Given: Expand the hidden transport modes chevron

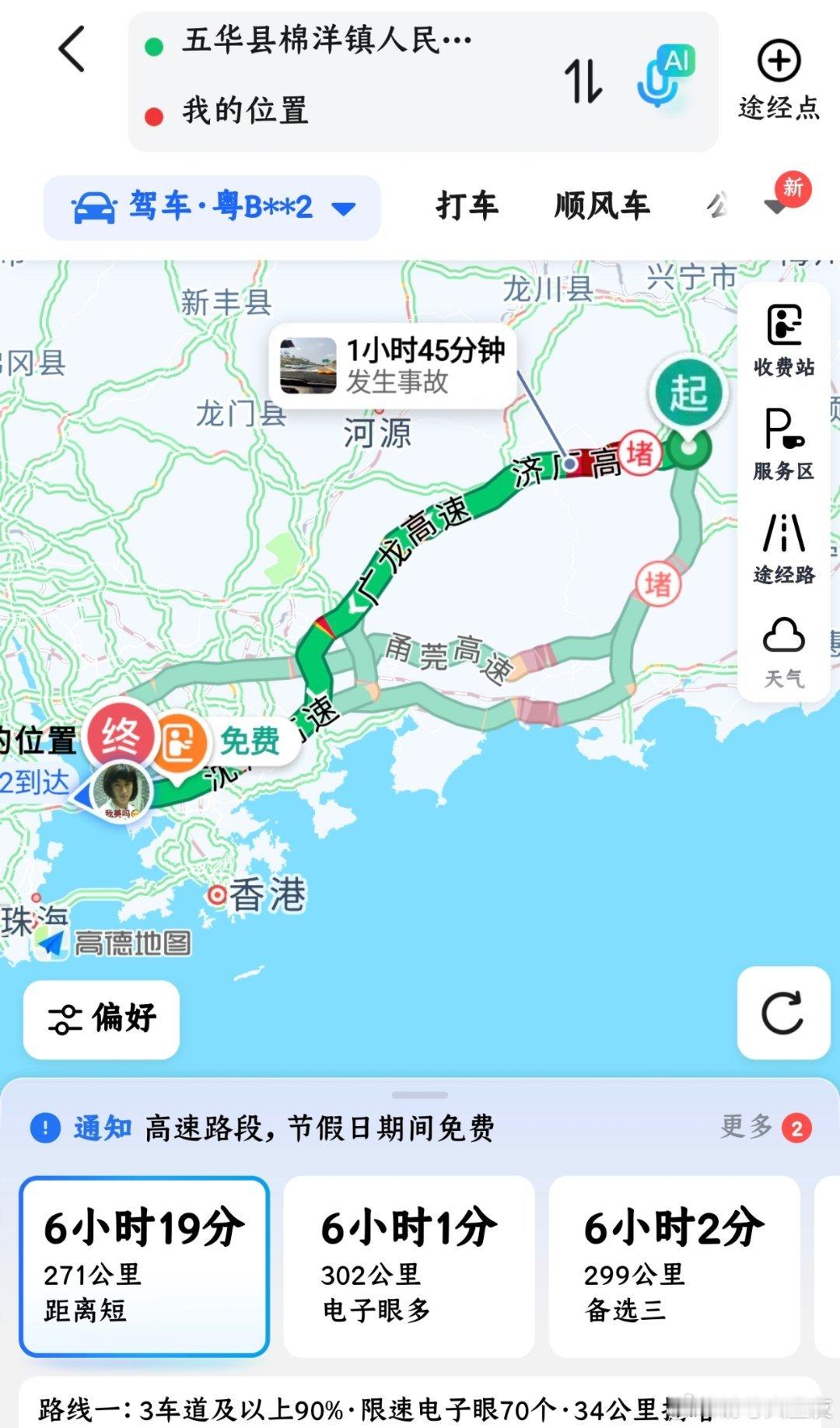Looking at the screenshot, I should [774, 206].
